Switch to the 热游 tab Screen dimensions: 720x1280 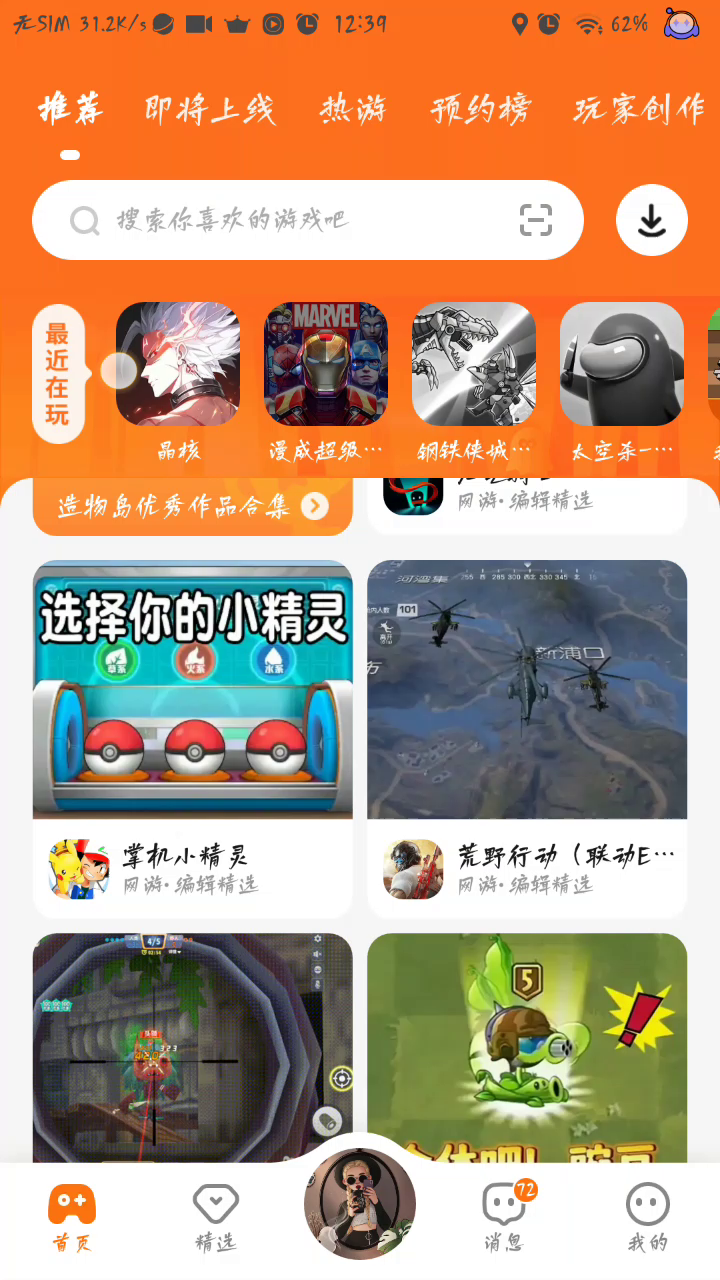tap(353, 110)
